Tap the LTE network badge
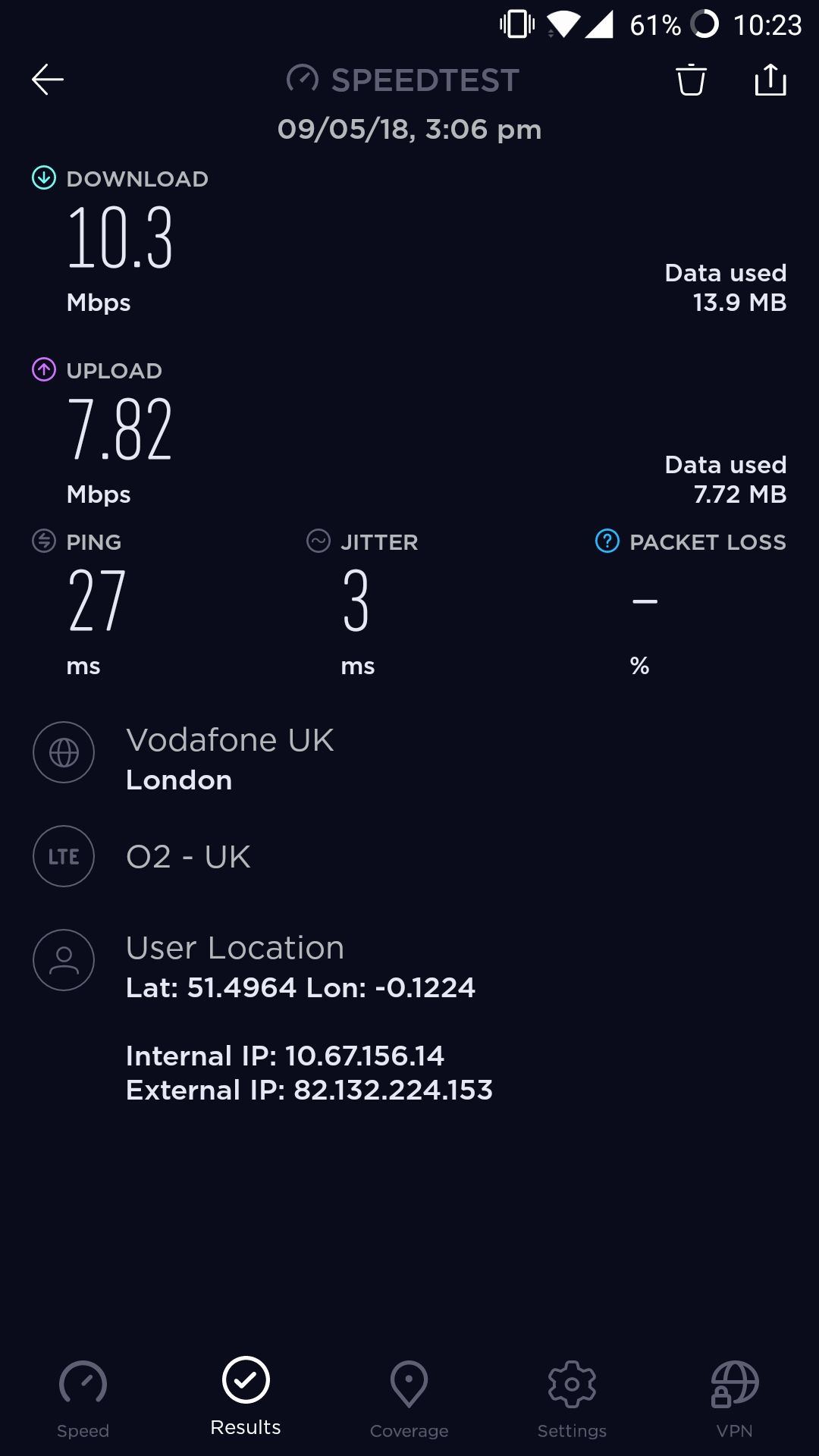Image resolution: width=819 pixels, height=1456 pixels. point(64,856)
